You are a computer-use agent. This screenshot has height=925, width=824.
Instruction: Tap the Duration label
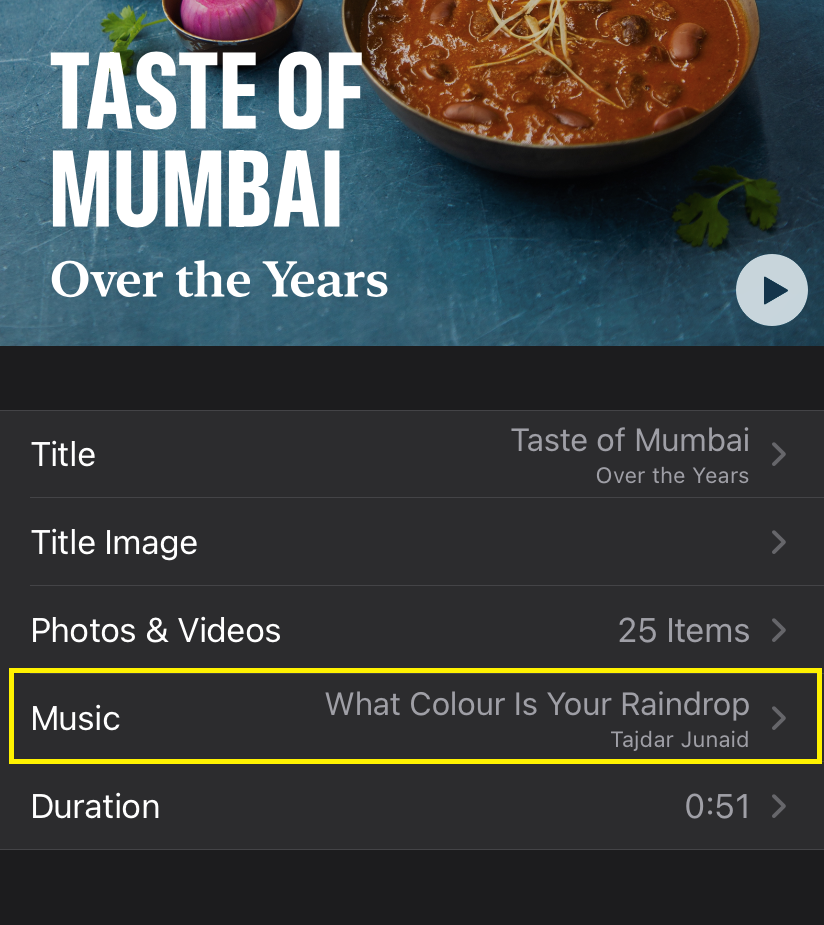click(x=95, y=806)
